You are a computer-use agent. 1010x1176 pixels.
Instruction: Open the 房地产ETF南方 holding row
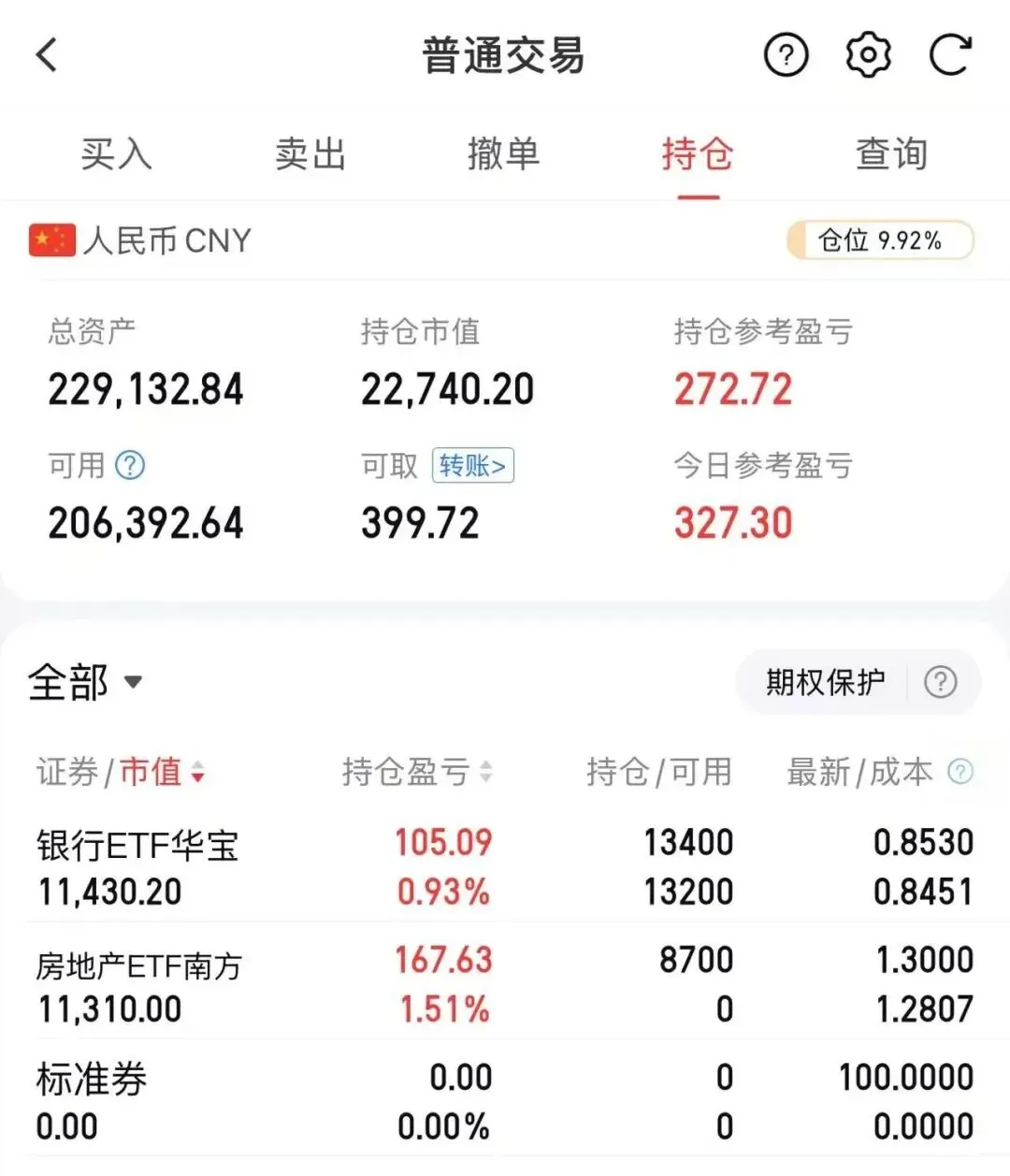[x=505, y=984]
